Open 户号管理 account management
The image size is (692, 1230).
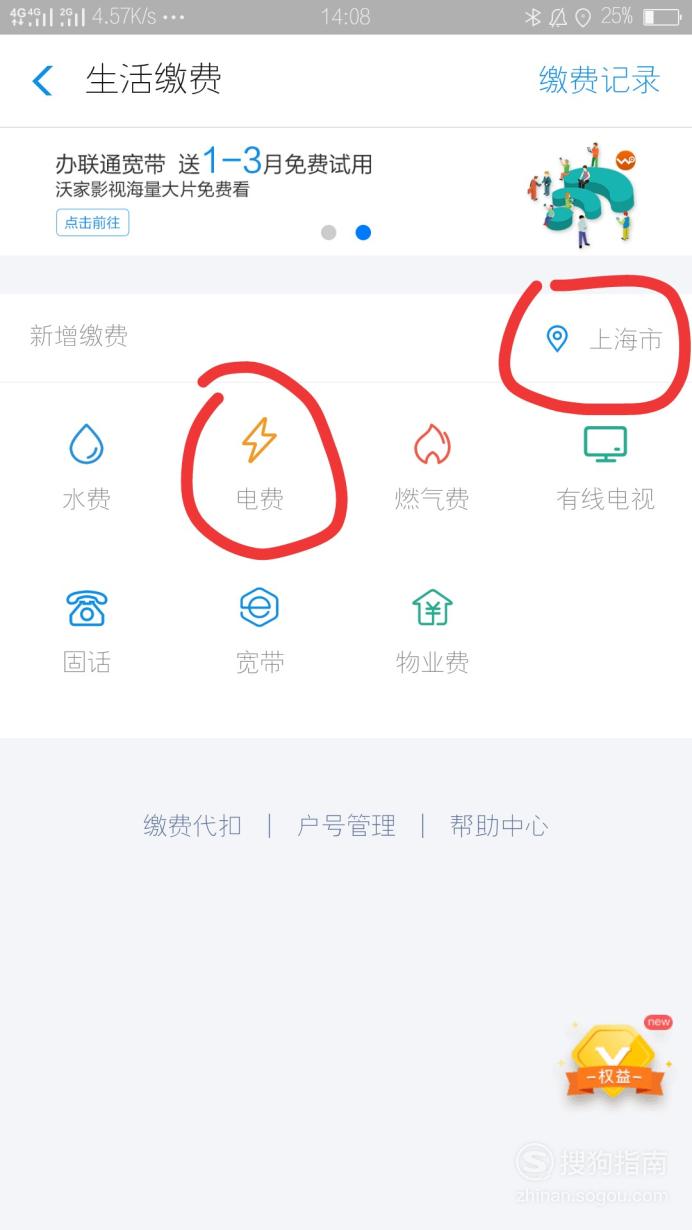pyautogui.click(x=347, y=826)
